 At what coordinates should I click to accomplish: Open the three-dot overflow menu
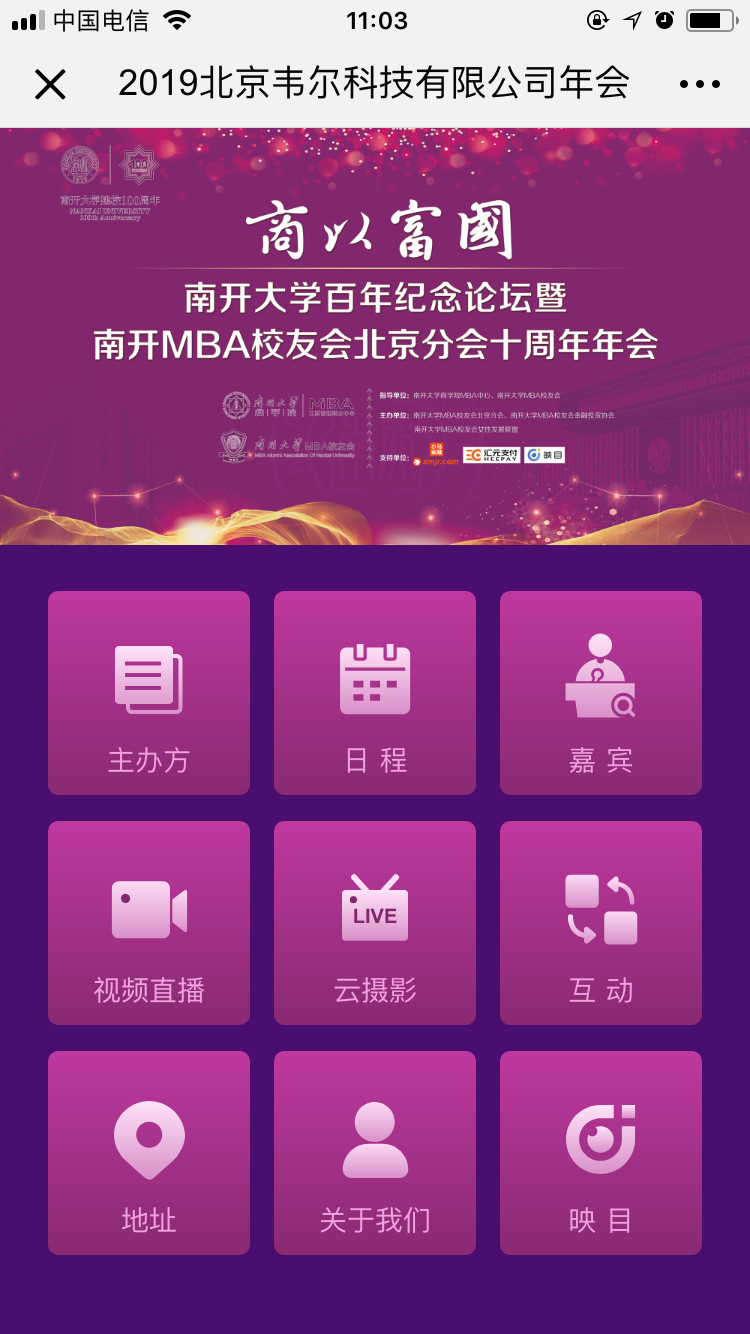tap(699, 85)
